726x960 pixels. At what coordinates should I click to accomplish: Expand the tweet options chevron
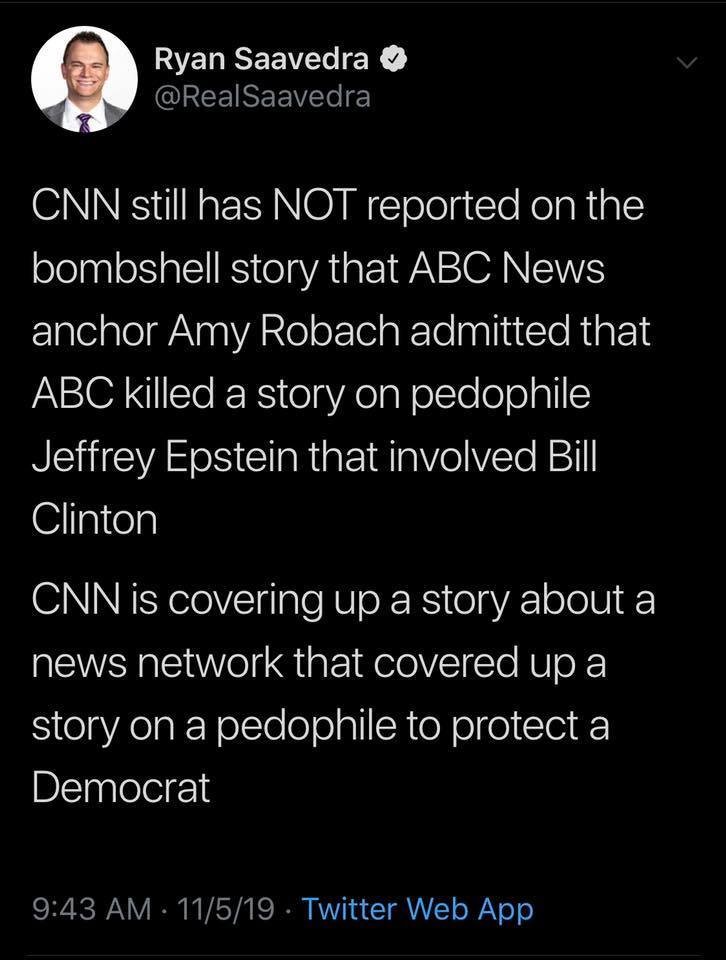coord(685,63)
